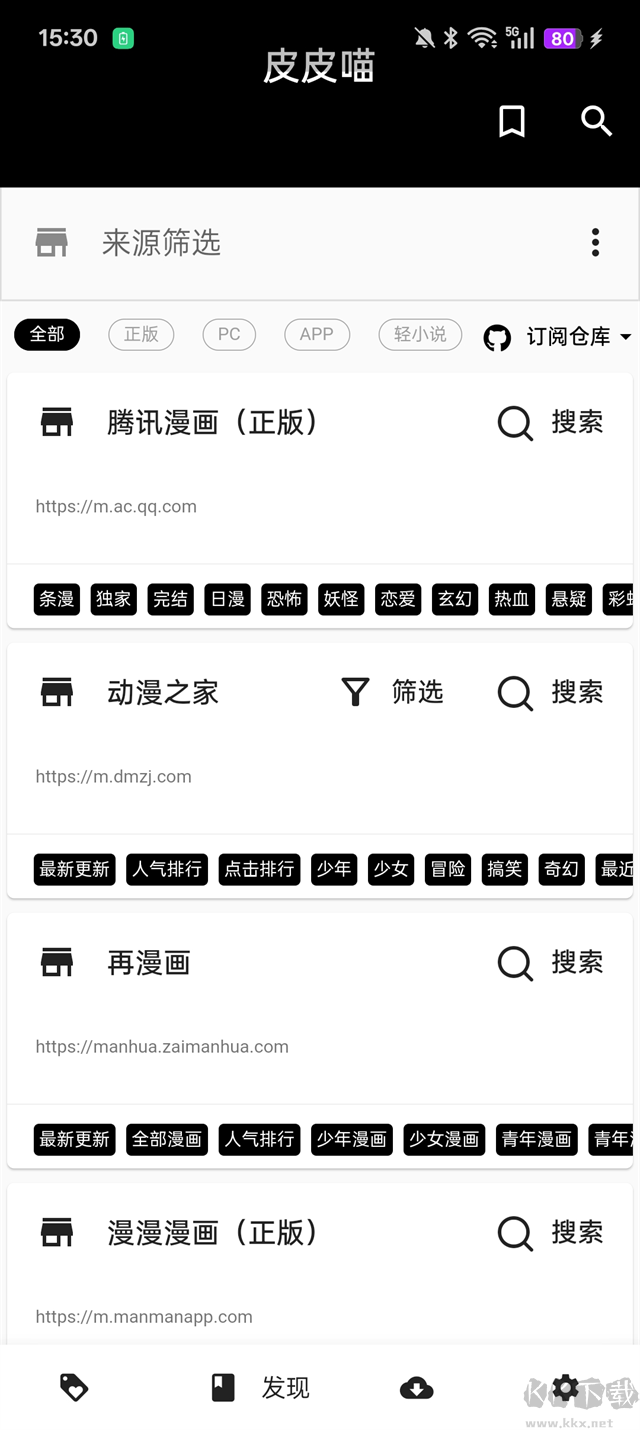
Task: Expand the 订阅仓库 dropdown
Action: tap(558, 337)
